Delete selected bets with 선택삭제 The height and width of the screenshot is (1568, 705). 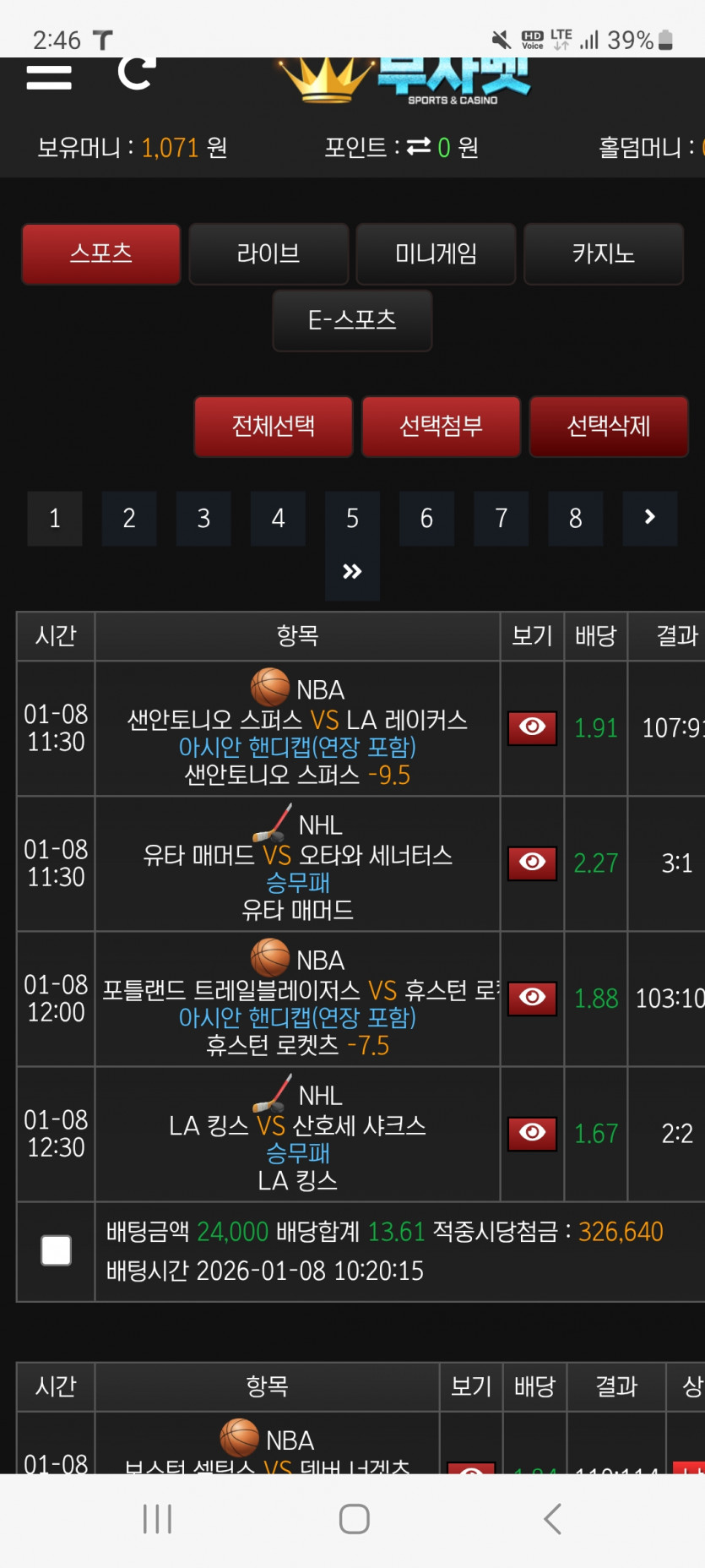tap(609, 427)
